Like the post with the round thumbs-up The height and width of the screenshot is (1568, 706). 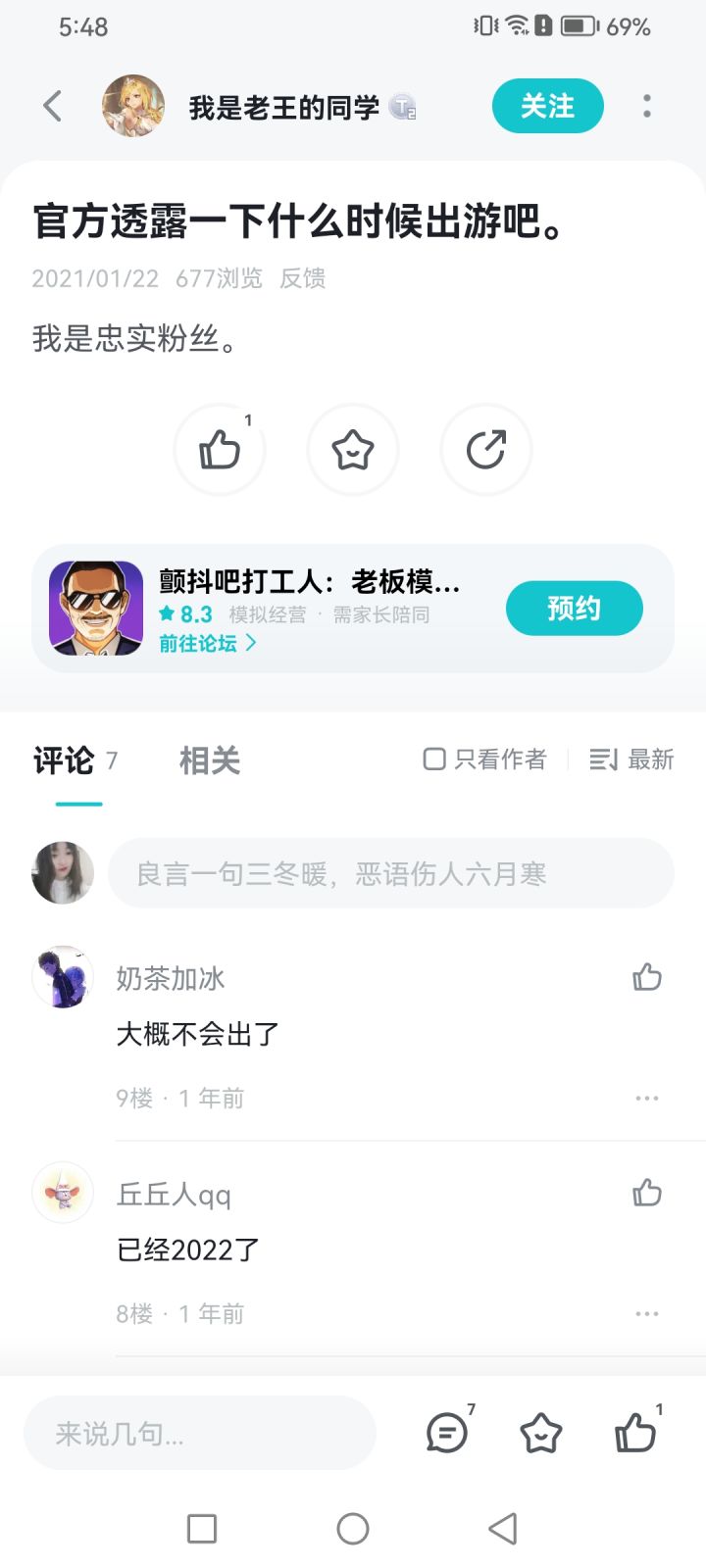pos(220,450)
